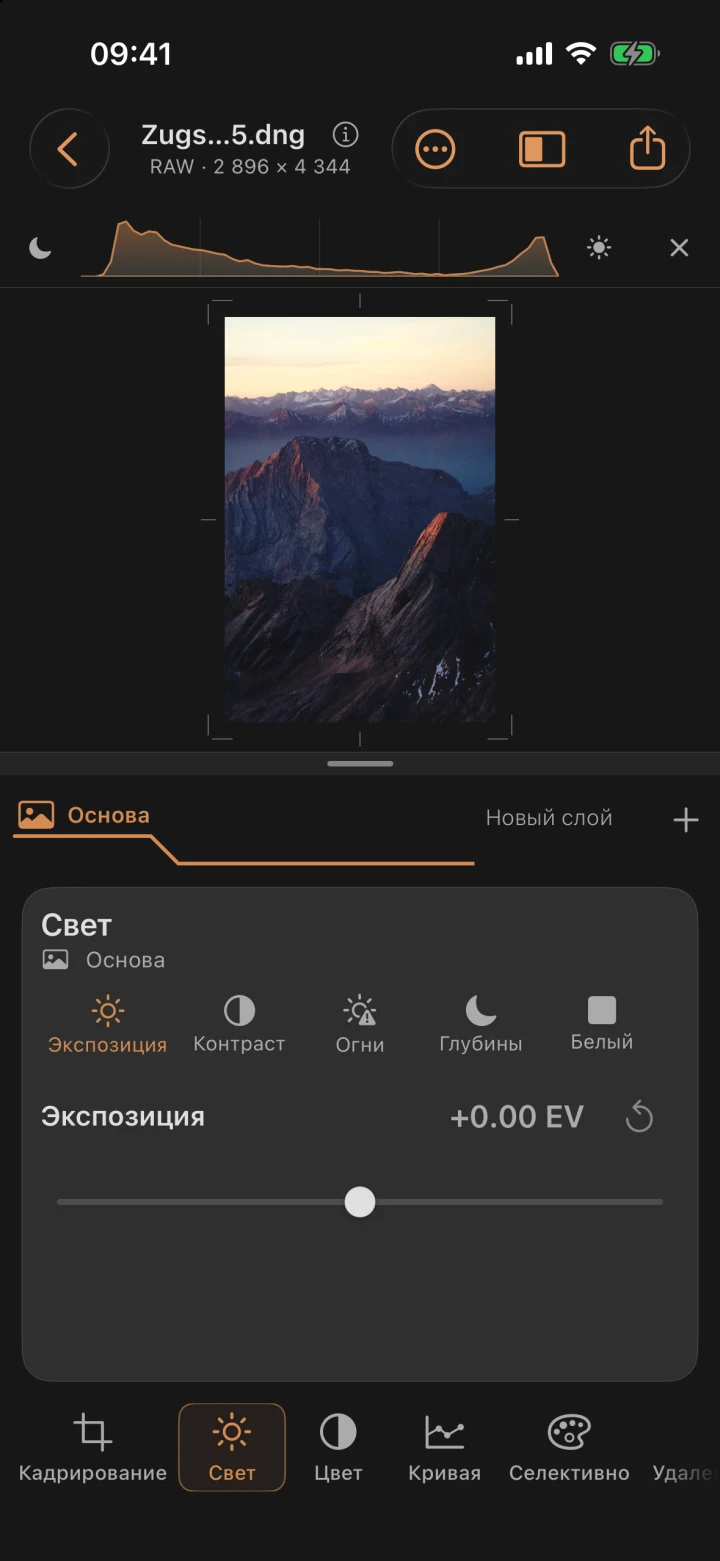
Task: Select the Основа layer tab
Action: tap(85, 816)
